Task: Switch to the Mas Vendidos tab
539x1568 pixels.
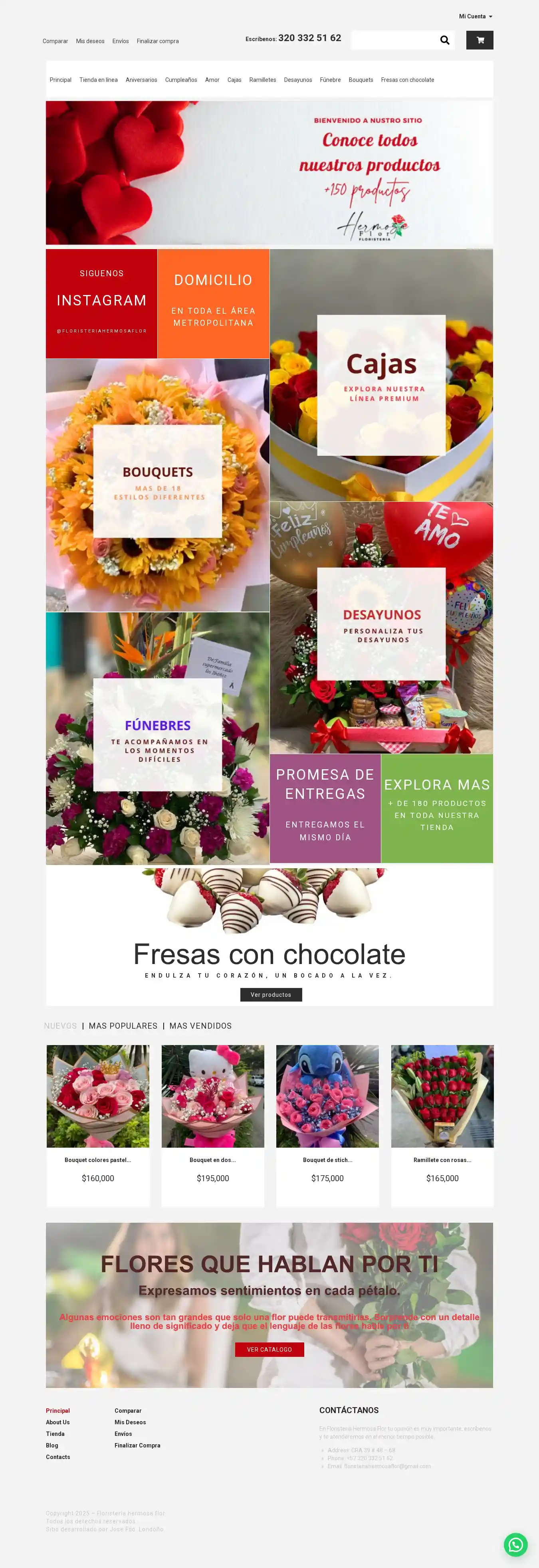Action: tap(200, 1026)
